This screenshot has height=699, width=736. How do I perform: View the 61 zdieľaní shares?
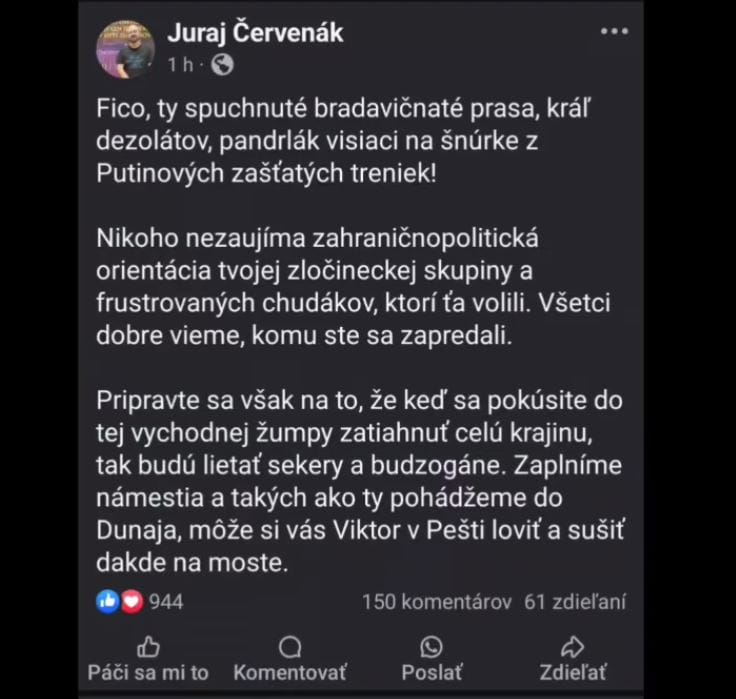(x=575, y=602)
